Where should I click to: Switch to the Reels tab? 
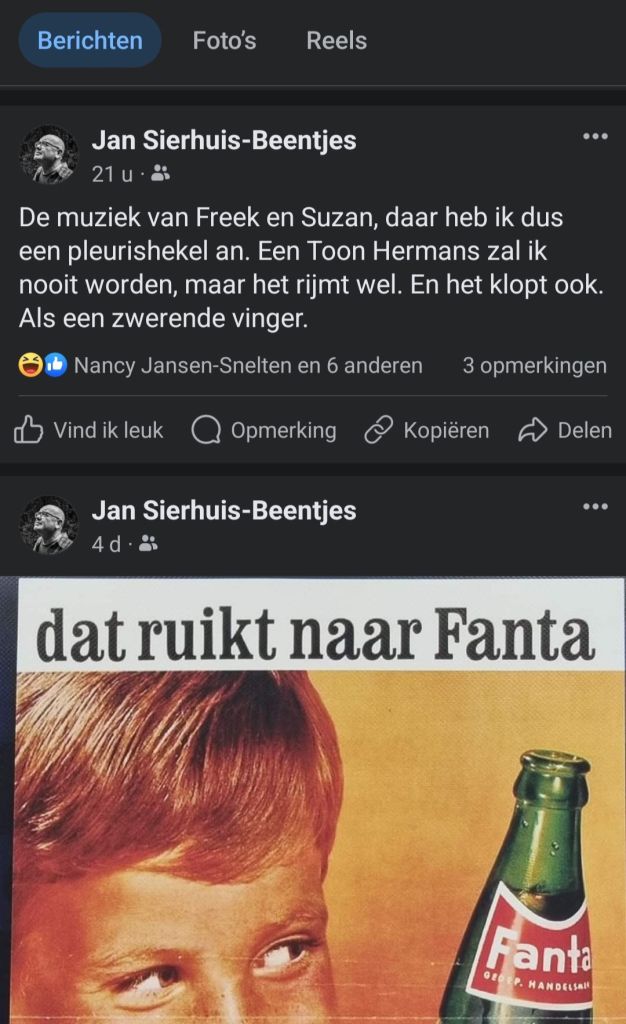(x=336, y=41)
